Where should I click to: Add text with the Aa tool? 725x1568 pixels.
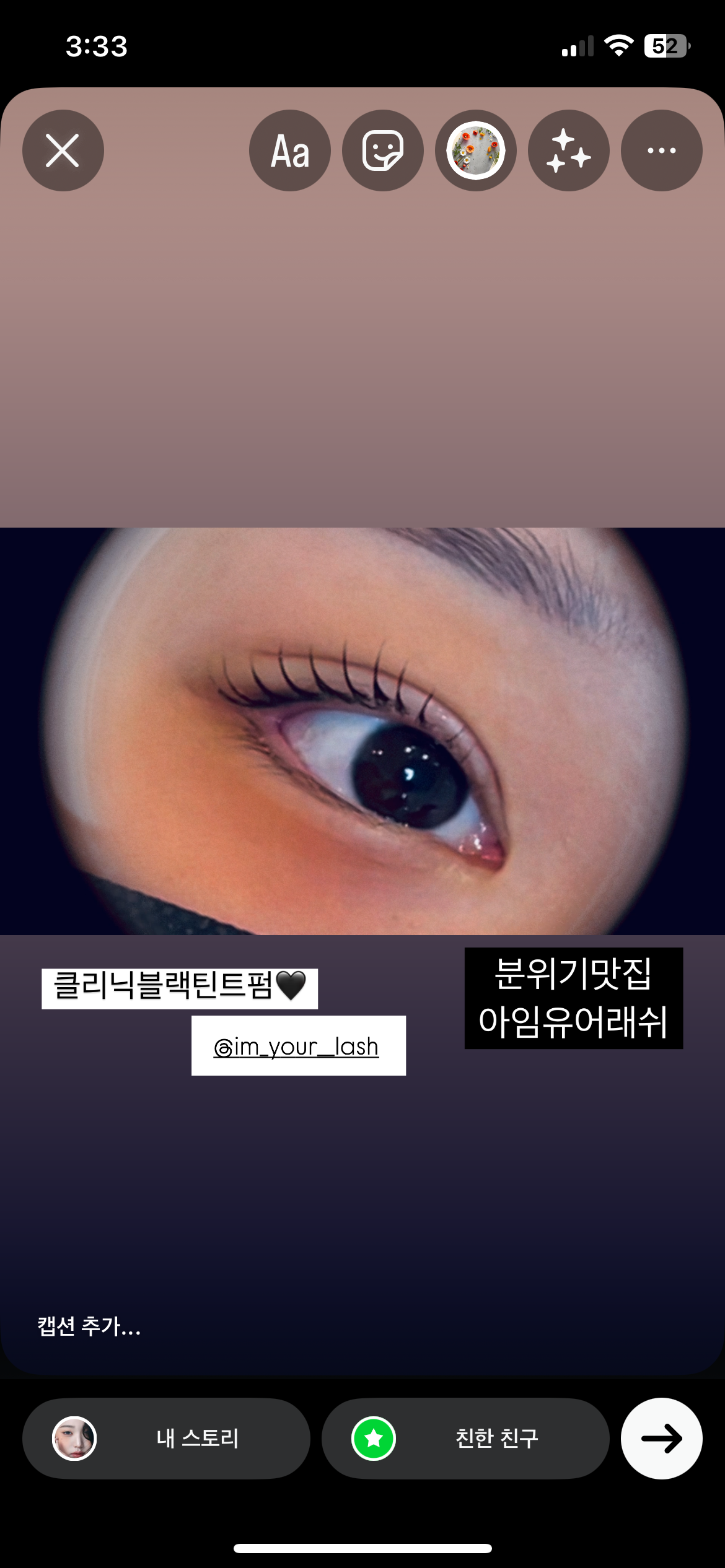click(289, 150)
